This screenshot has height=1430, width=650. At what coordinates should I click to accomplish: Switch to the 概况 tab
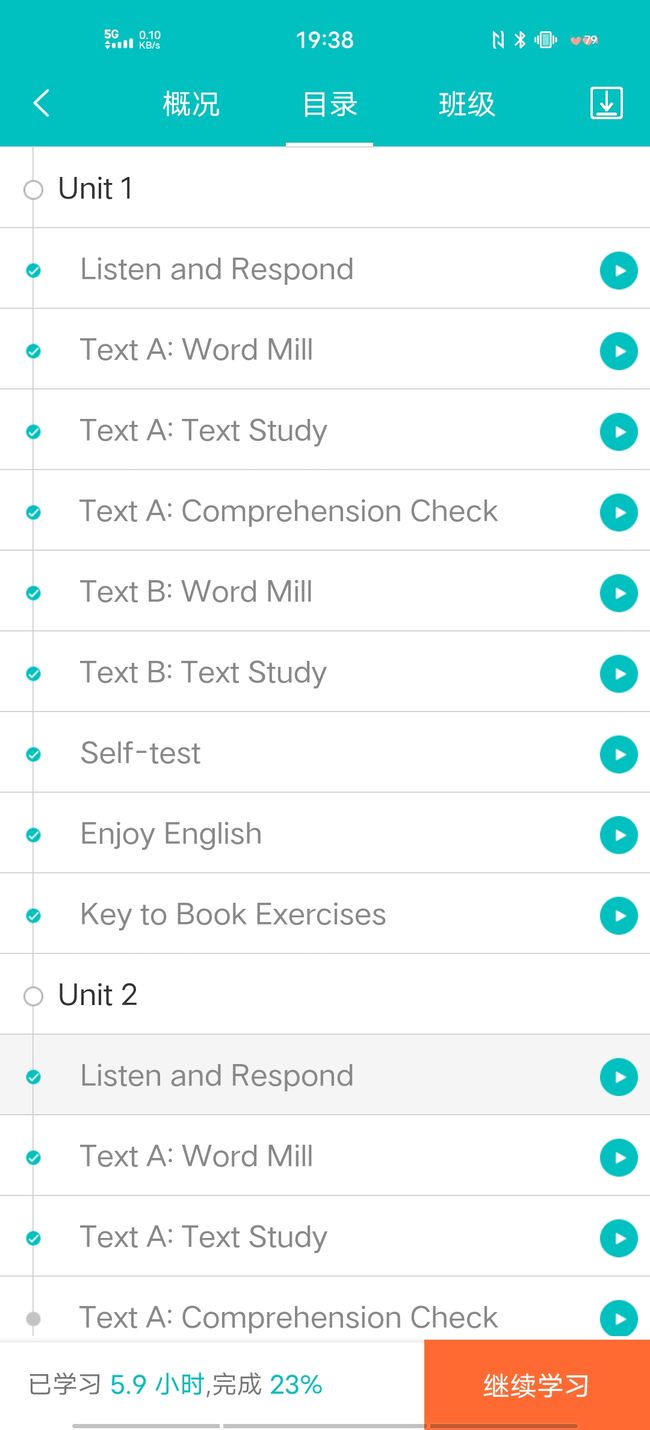[x=191, y=104]
